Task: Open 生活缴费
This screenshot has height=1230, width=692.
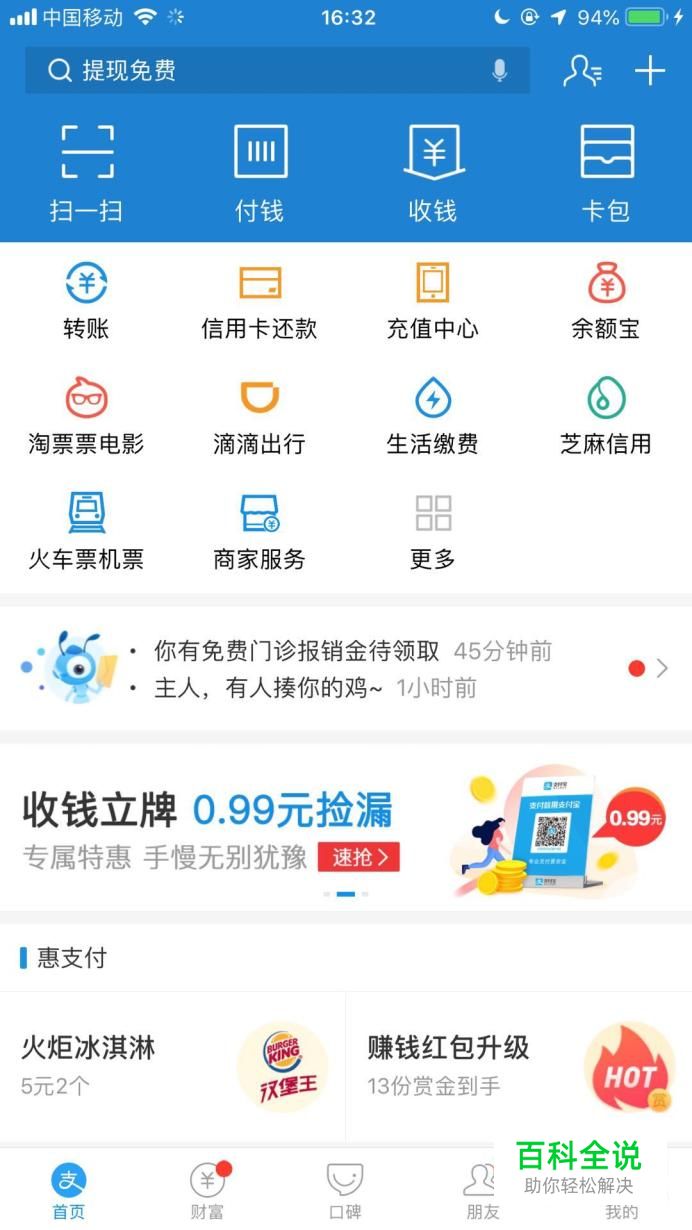Action: coord(433,416)
